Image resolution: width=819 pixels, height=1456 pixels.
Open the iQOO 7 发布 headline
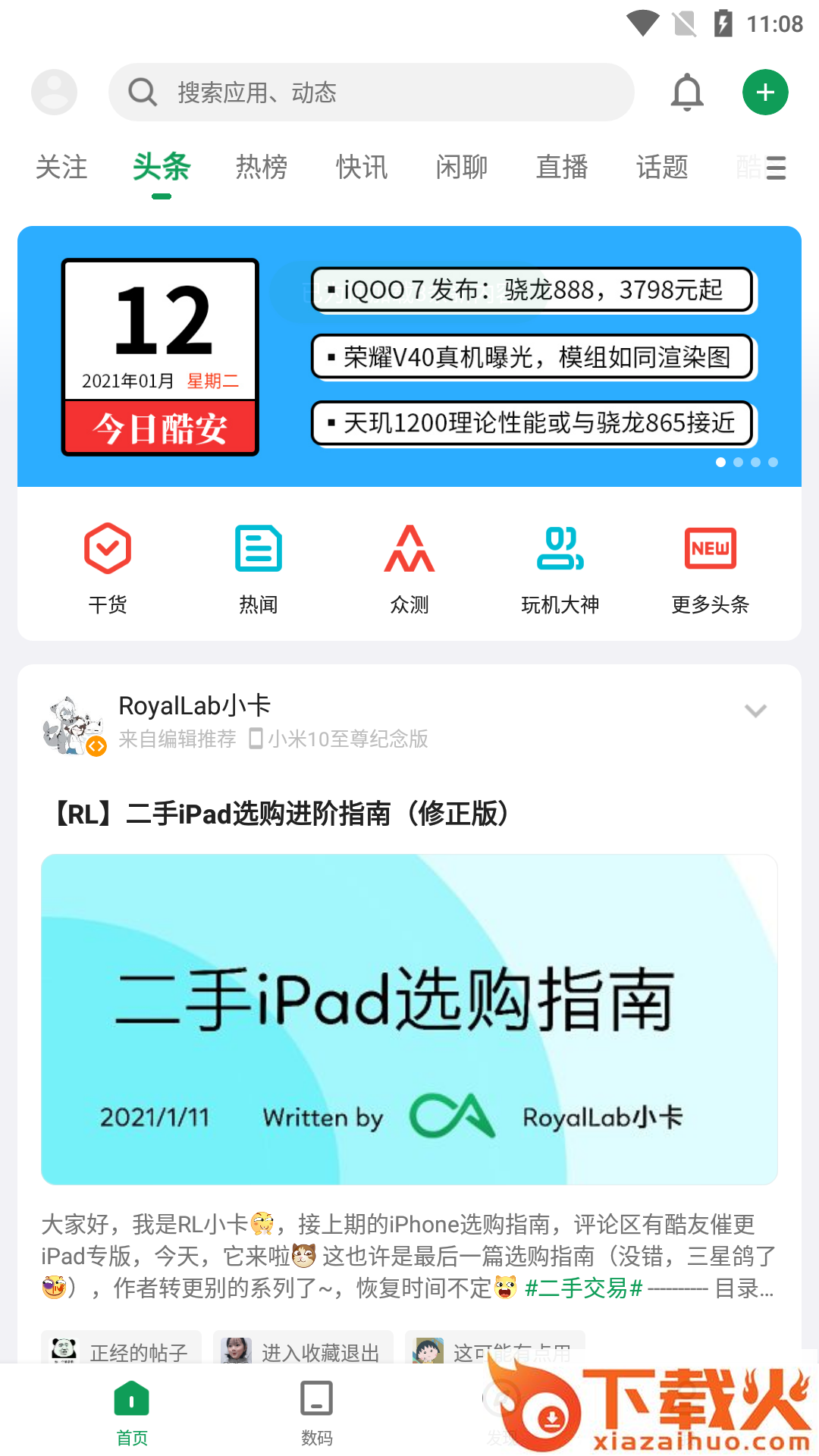[532, 290]
